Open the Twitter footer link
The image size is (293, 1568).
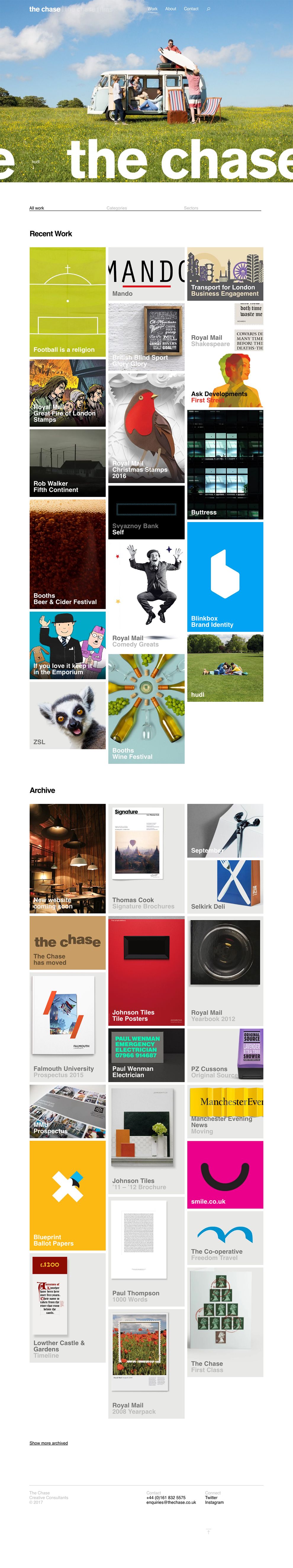(211, 1497)
